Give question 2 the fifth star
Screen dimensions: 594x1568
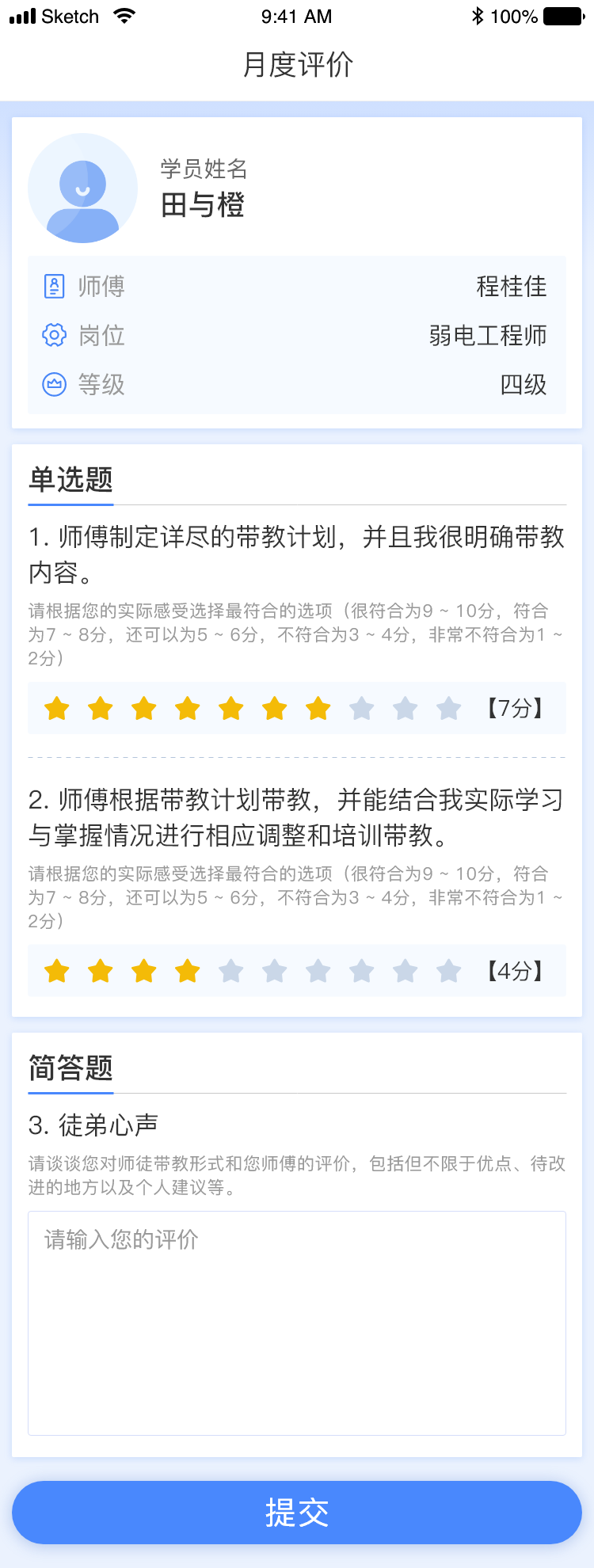(x=231, y=971)
